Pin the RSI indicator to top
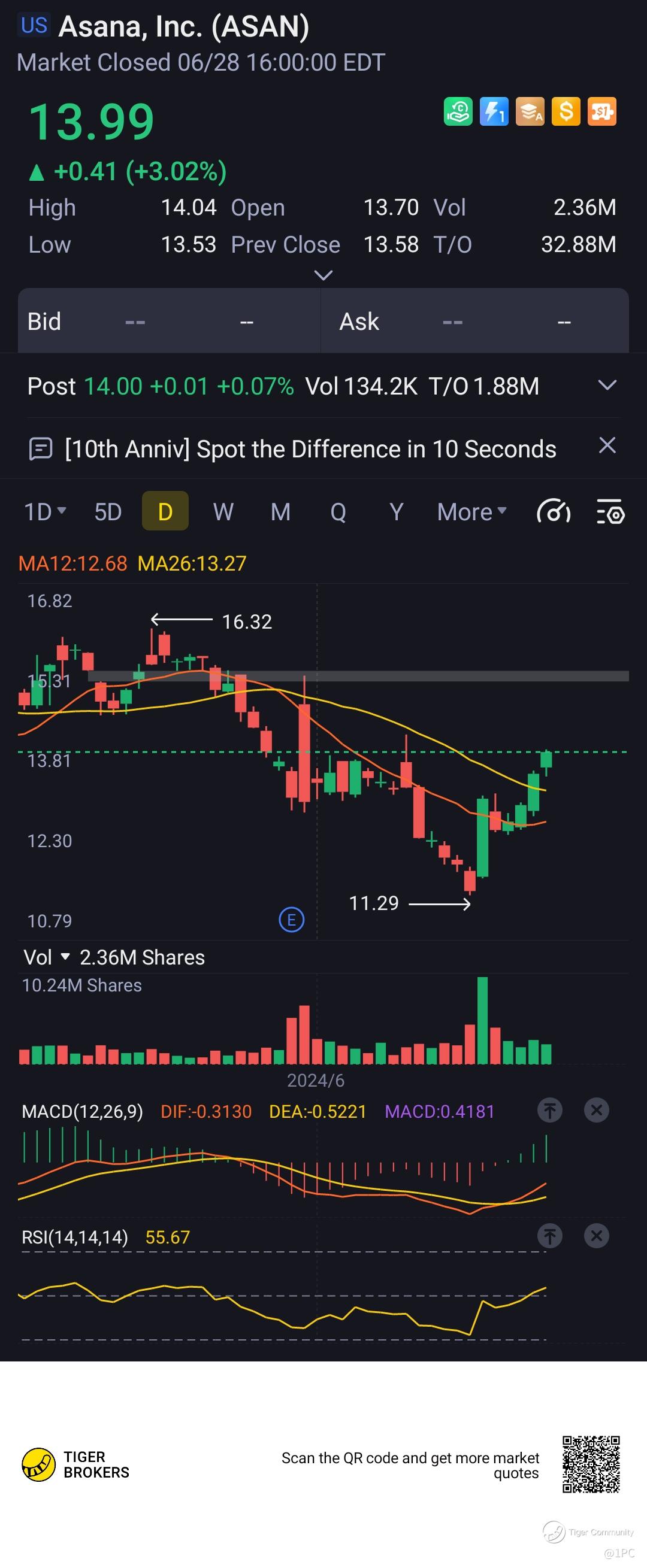This screenshot has width=647, height=1568. click(x=549, y=1236)
